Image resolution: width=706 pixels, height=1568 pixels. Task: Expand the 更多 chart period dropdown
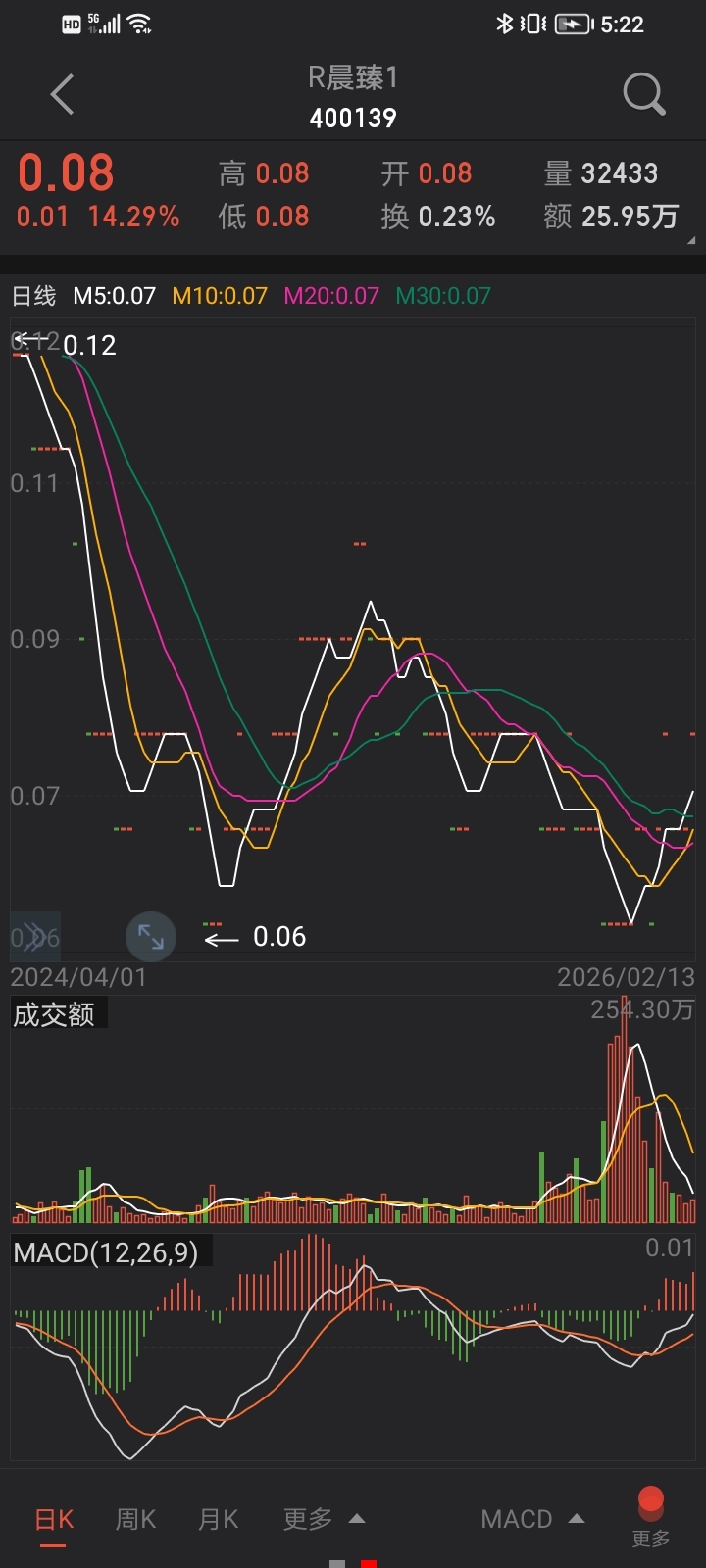click(x=324, y=1519)
